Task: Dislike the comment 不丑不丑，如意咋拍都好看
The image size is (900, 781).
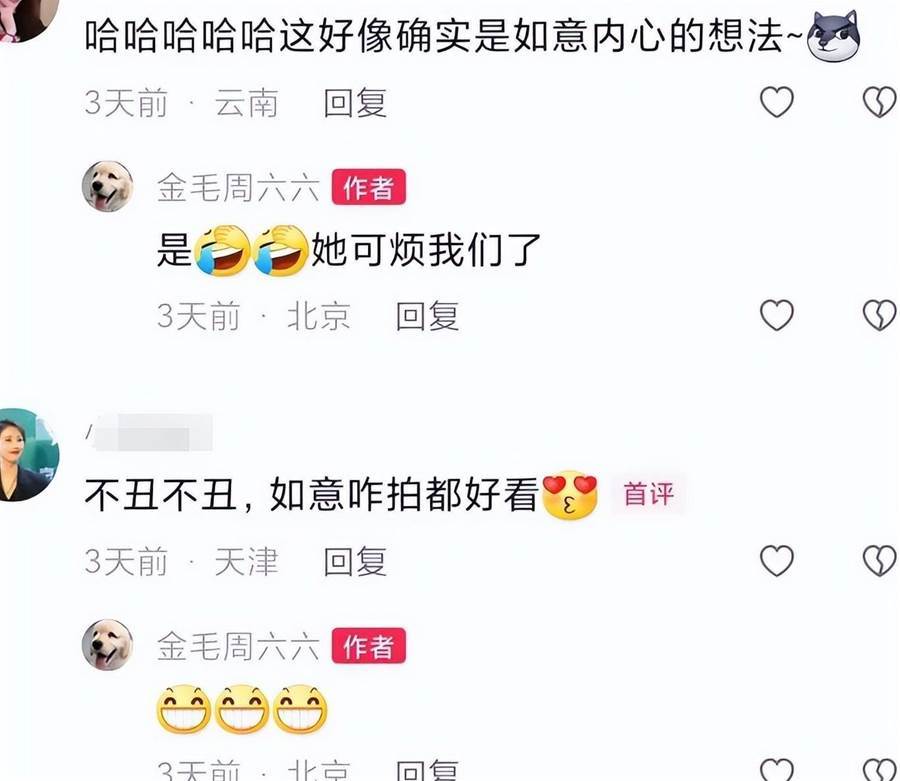Action: tap(879, 561)
